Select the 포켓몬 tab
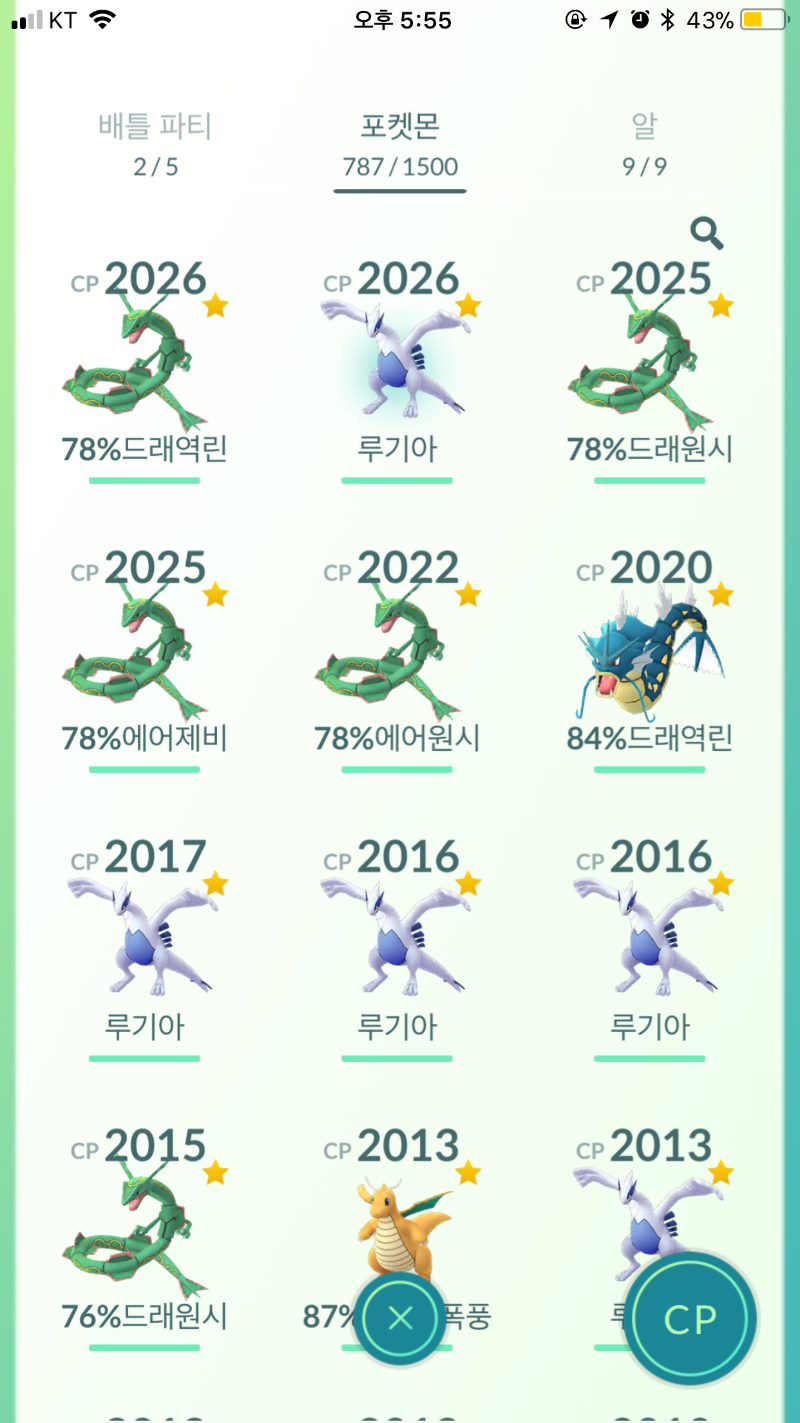 point(400,142)
